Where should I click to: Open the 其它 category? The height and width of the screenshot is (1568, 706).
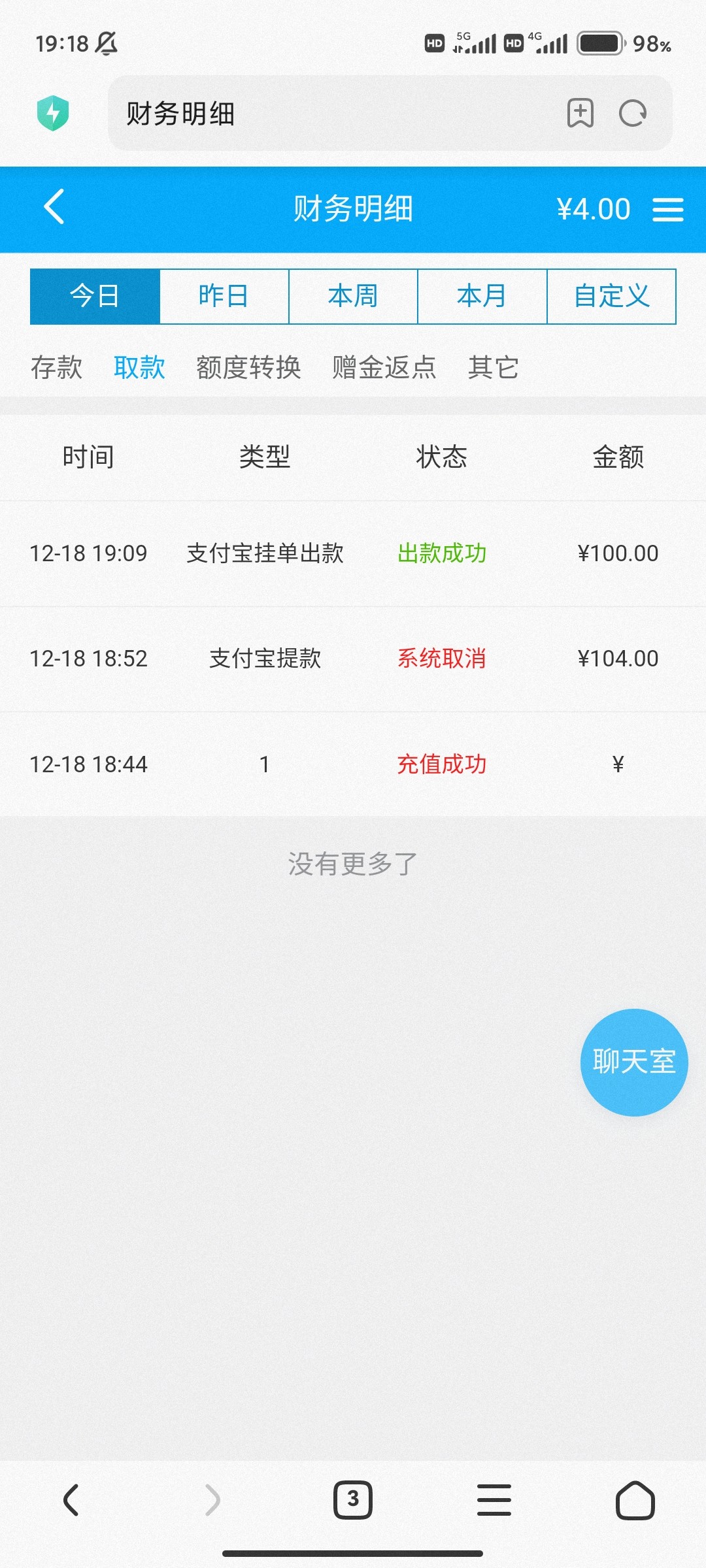(493, 367)
